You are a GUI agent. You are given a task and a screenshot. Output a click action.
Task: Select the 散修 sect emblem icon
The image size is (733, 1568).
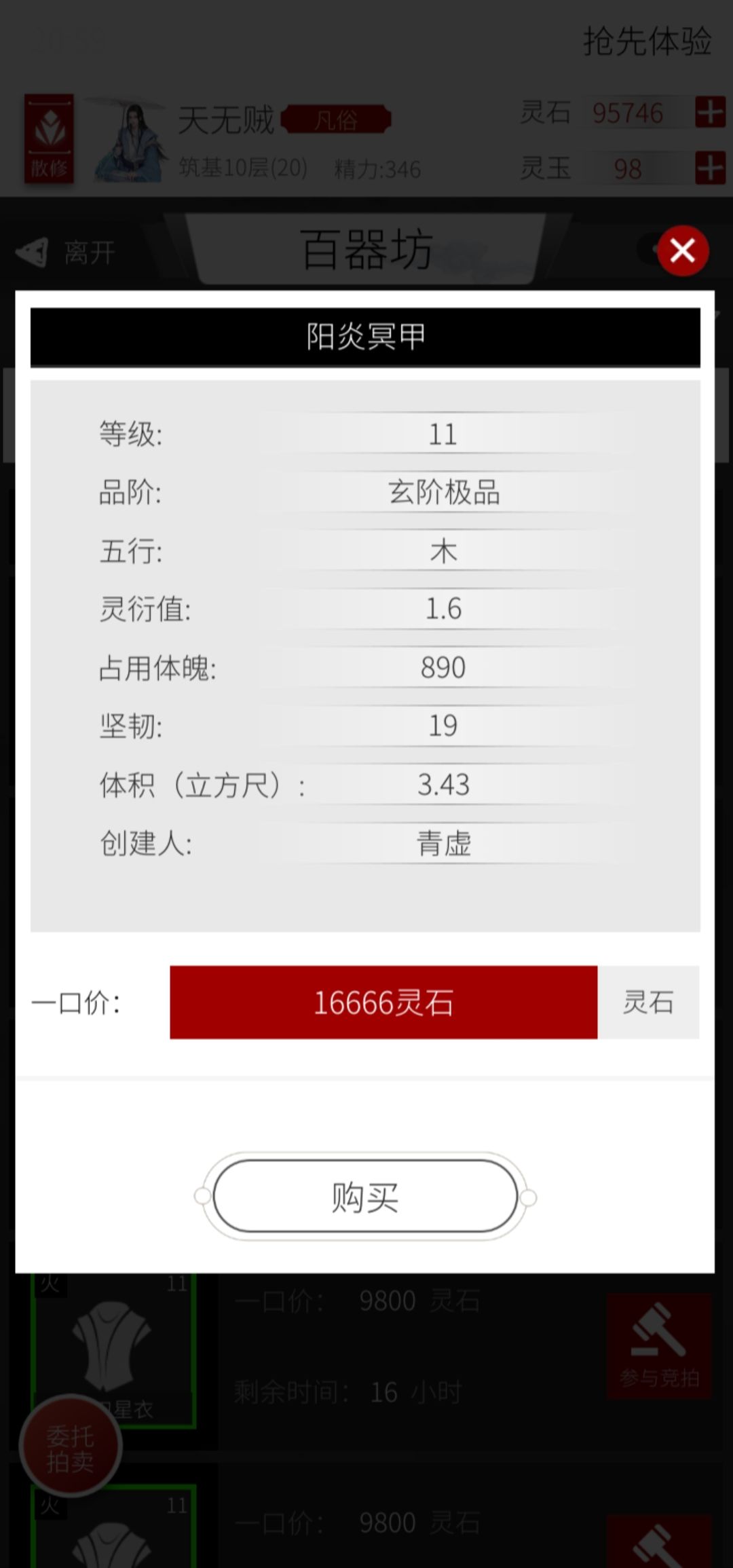point(49,139)
